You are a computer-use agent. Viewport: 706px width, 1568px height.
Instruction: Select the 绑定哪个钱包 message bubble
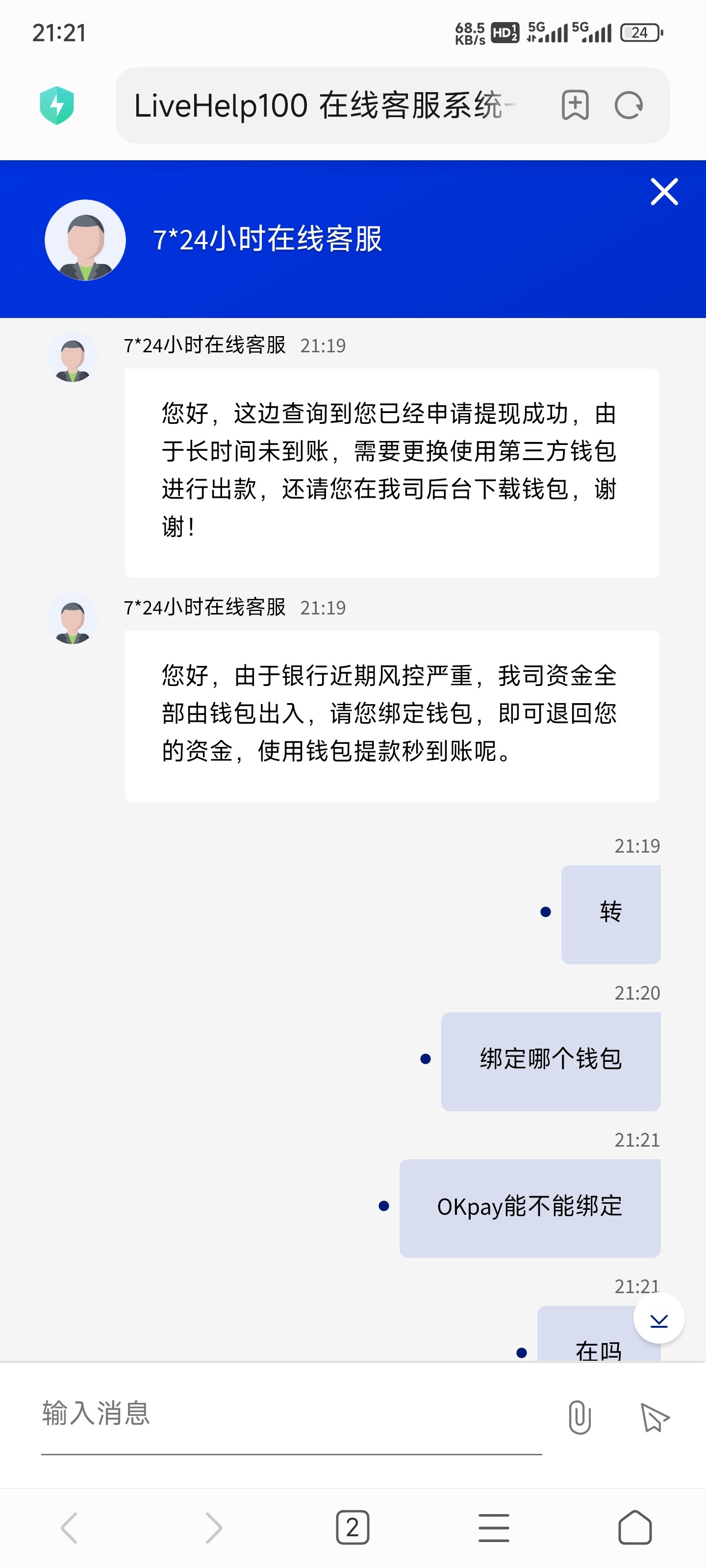point(550,1060)
